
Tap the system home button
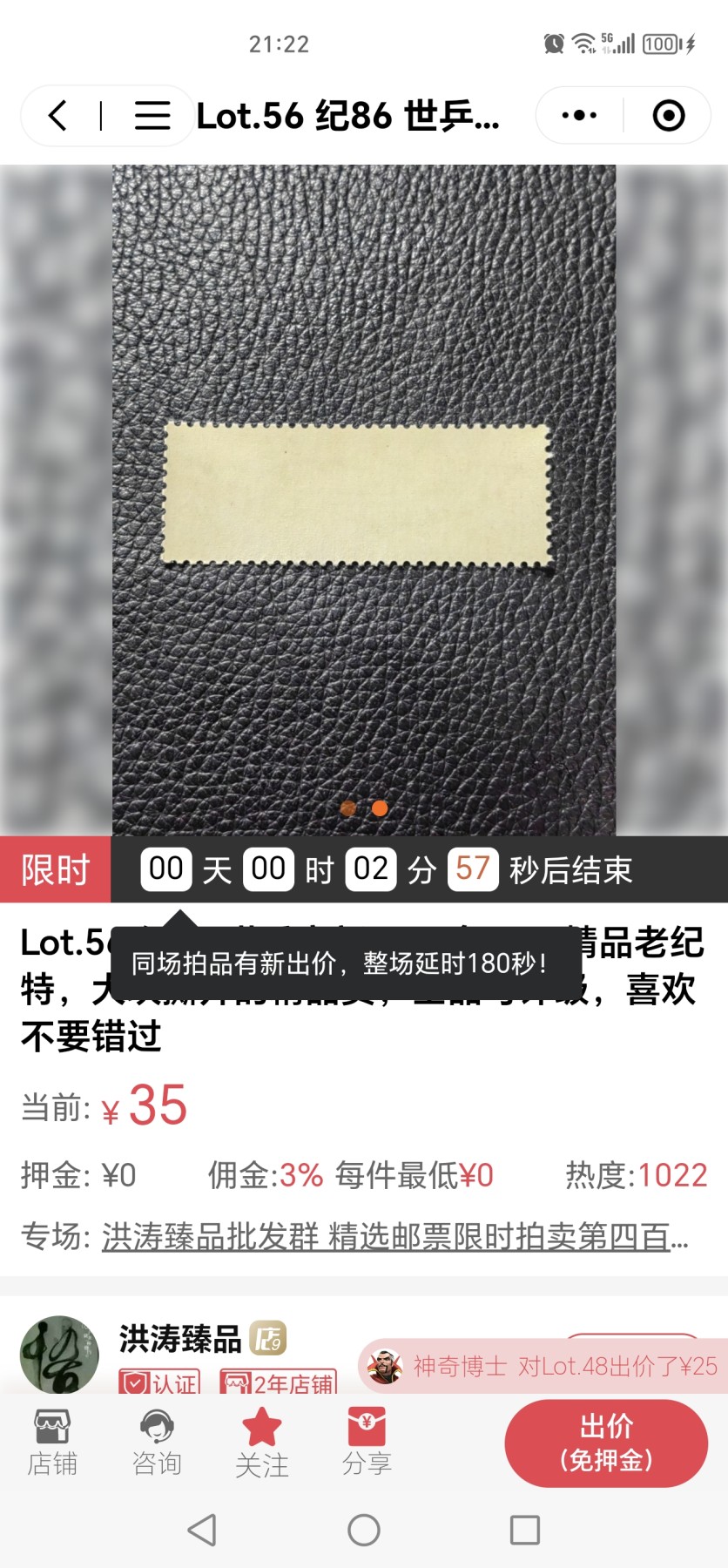pyautogui.click(x=363, y=1530)
